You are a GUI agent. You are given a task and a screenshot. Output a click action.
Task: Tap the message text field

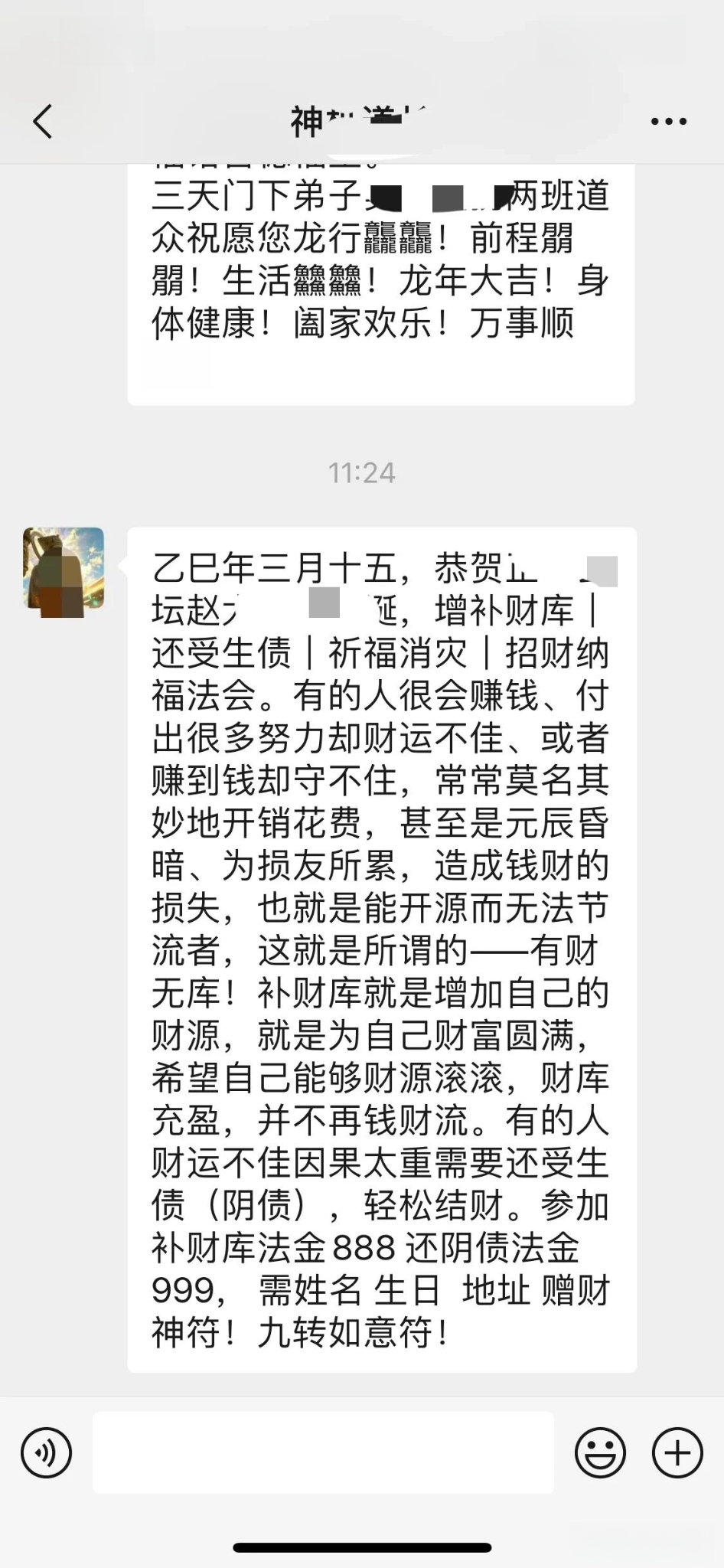[x=323, y=1452]
